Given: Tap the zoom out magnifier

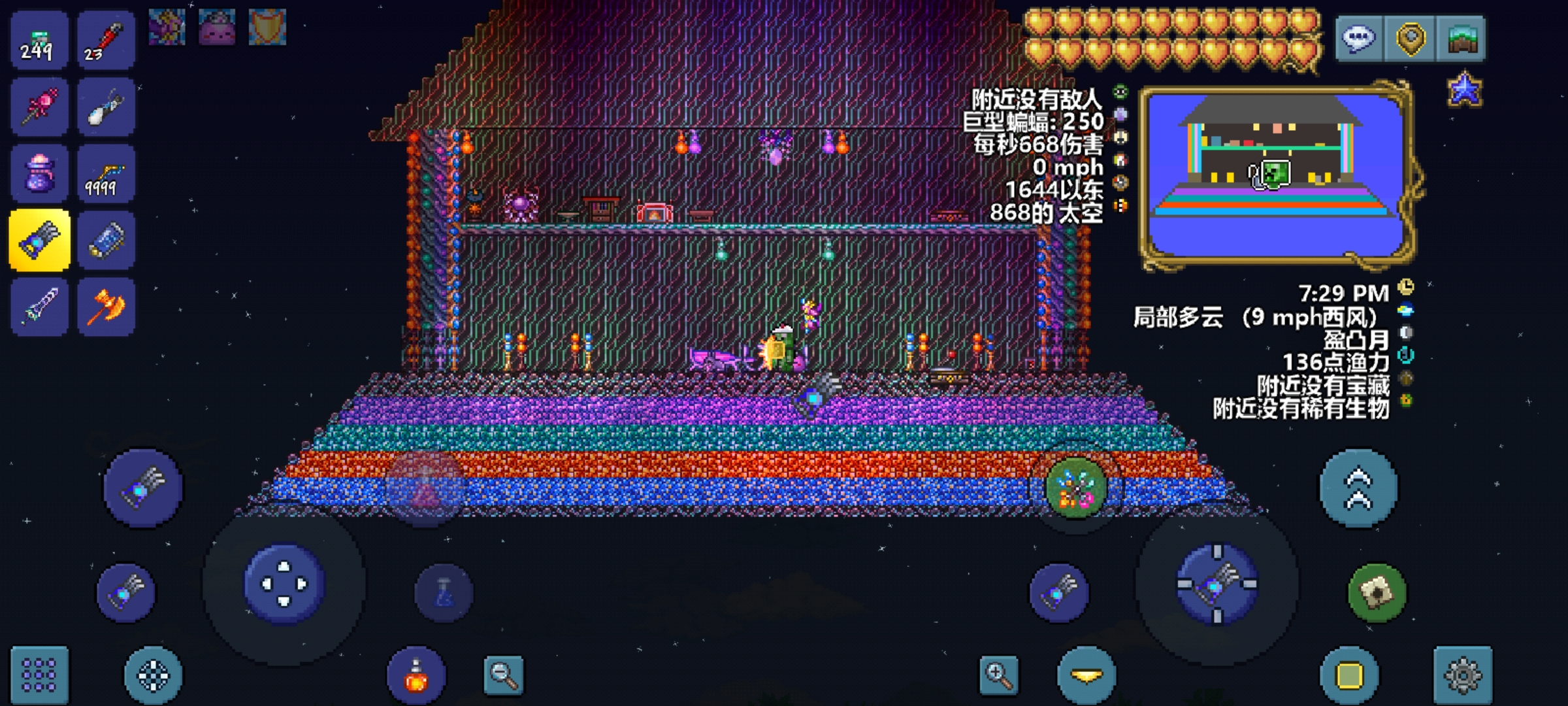Looking at the screenshot, I should coord(503,675).
